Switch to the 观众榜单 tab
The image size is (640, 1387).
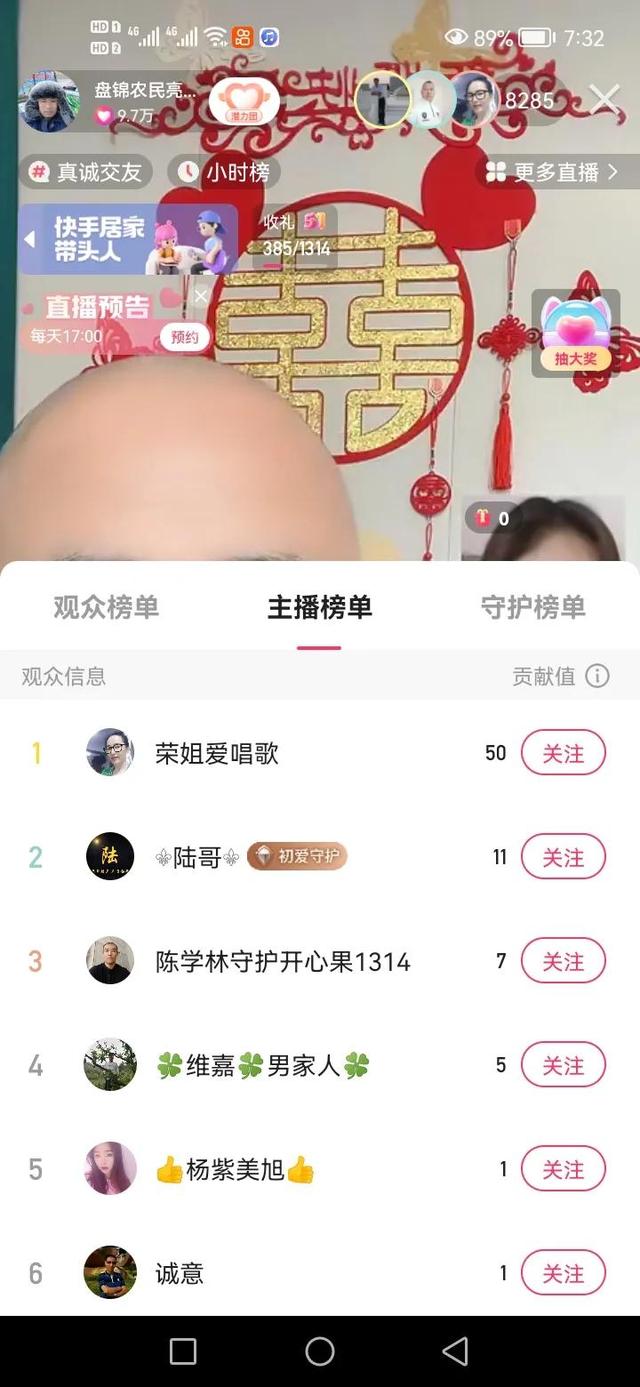[106, 607]
